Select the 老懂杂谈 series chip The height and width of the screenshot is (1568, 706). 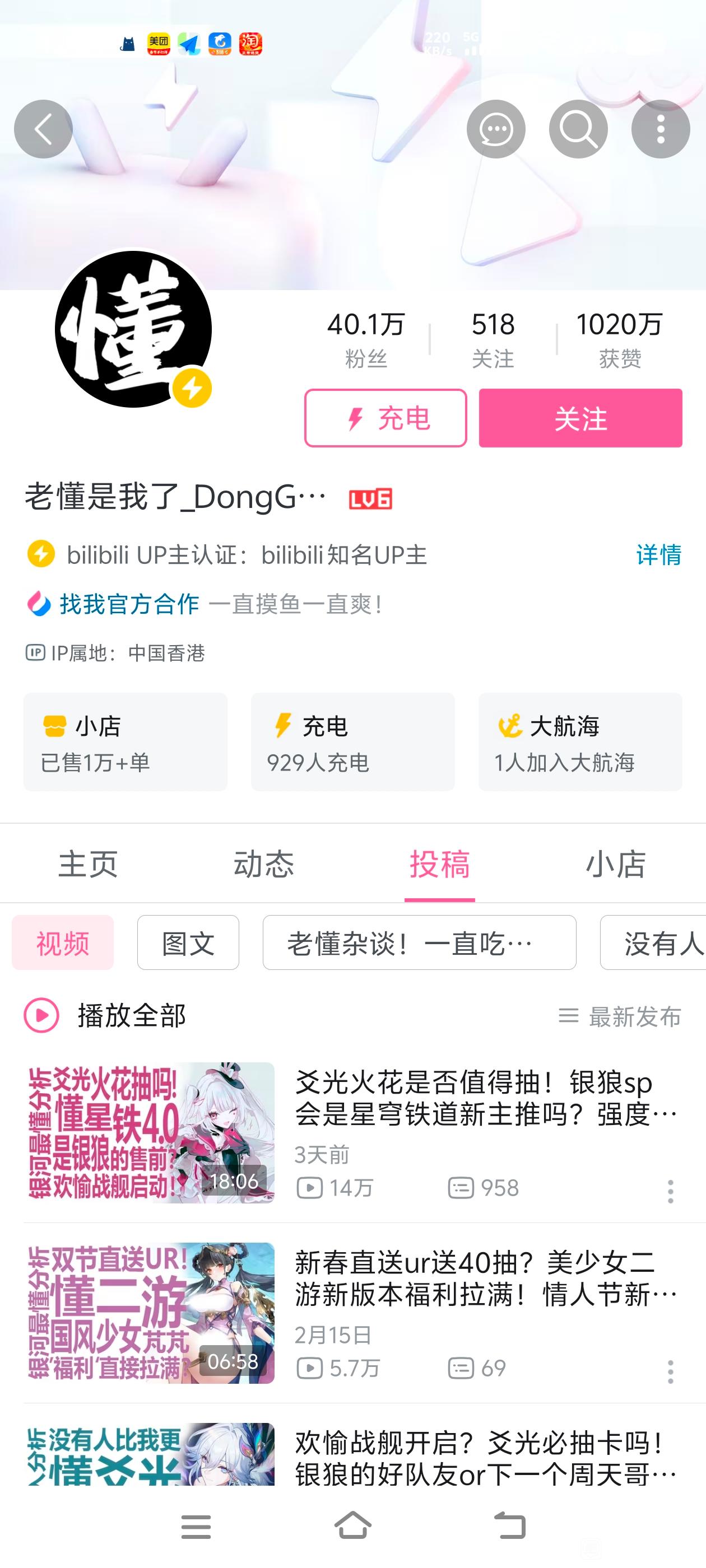pos(419,942)
